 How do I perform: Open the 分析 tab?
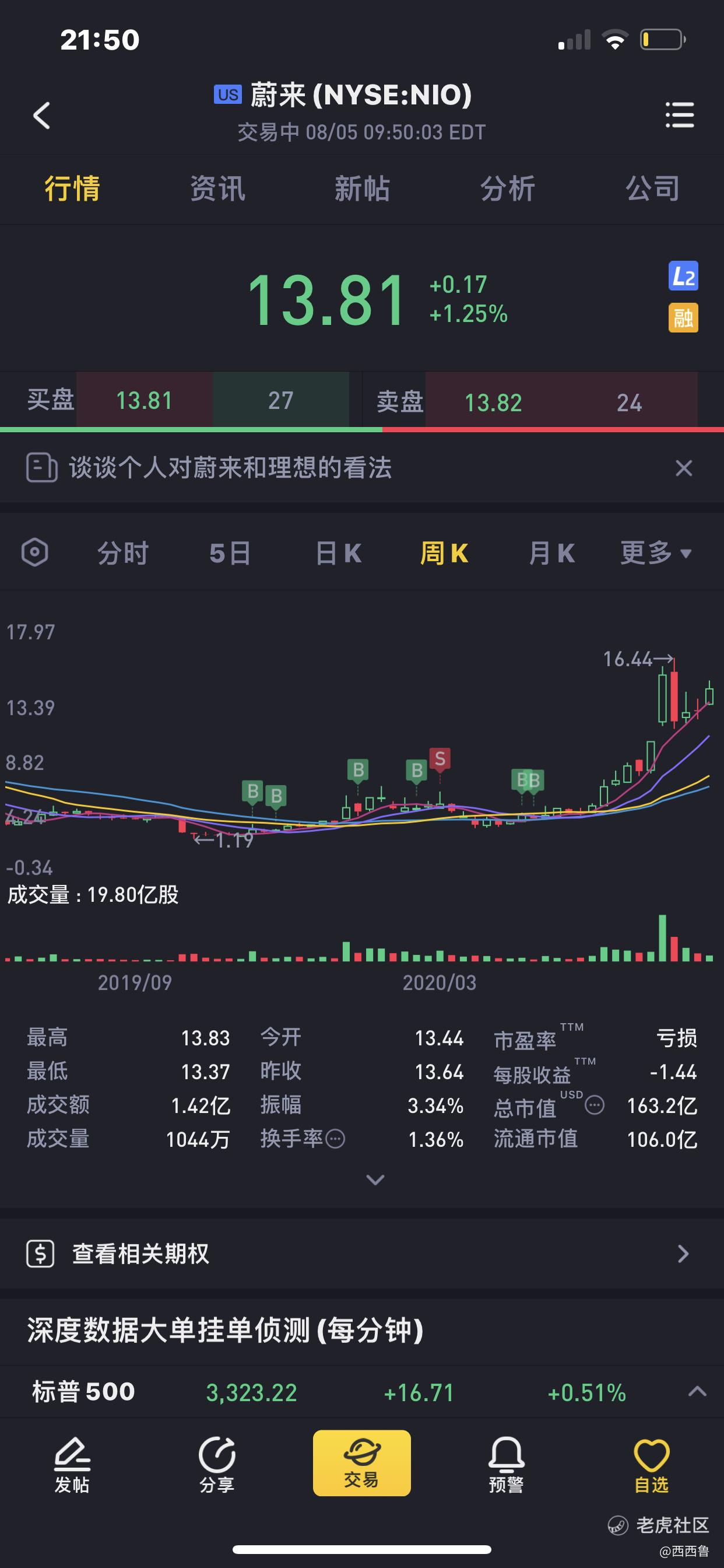pos(507,188)
